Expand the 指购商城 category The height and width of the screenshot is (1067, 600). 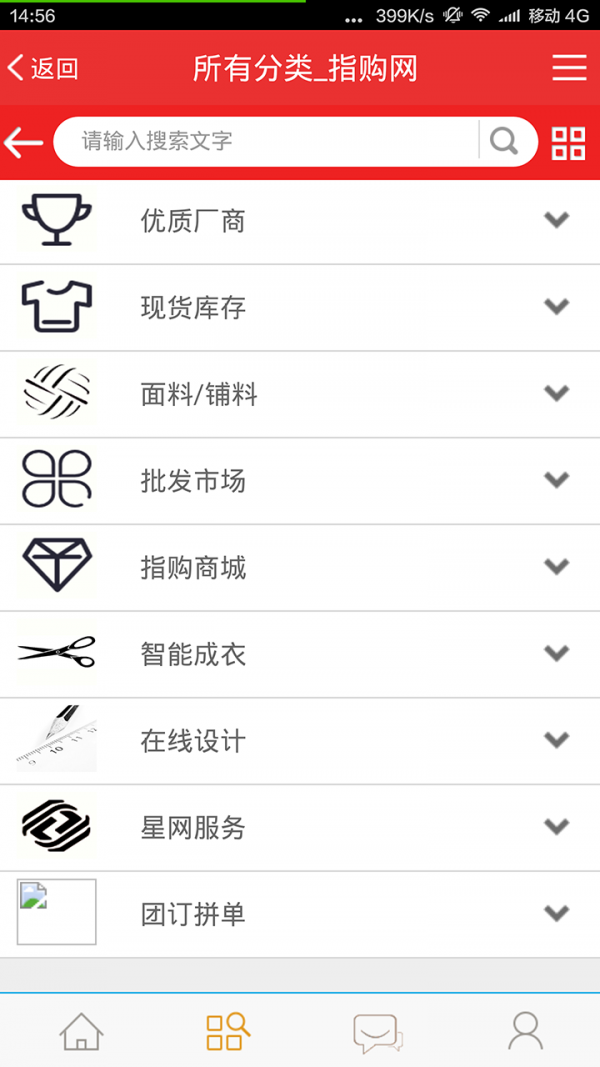556,567
